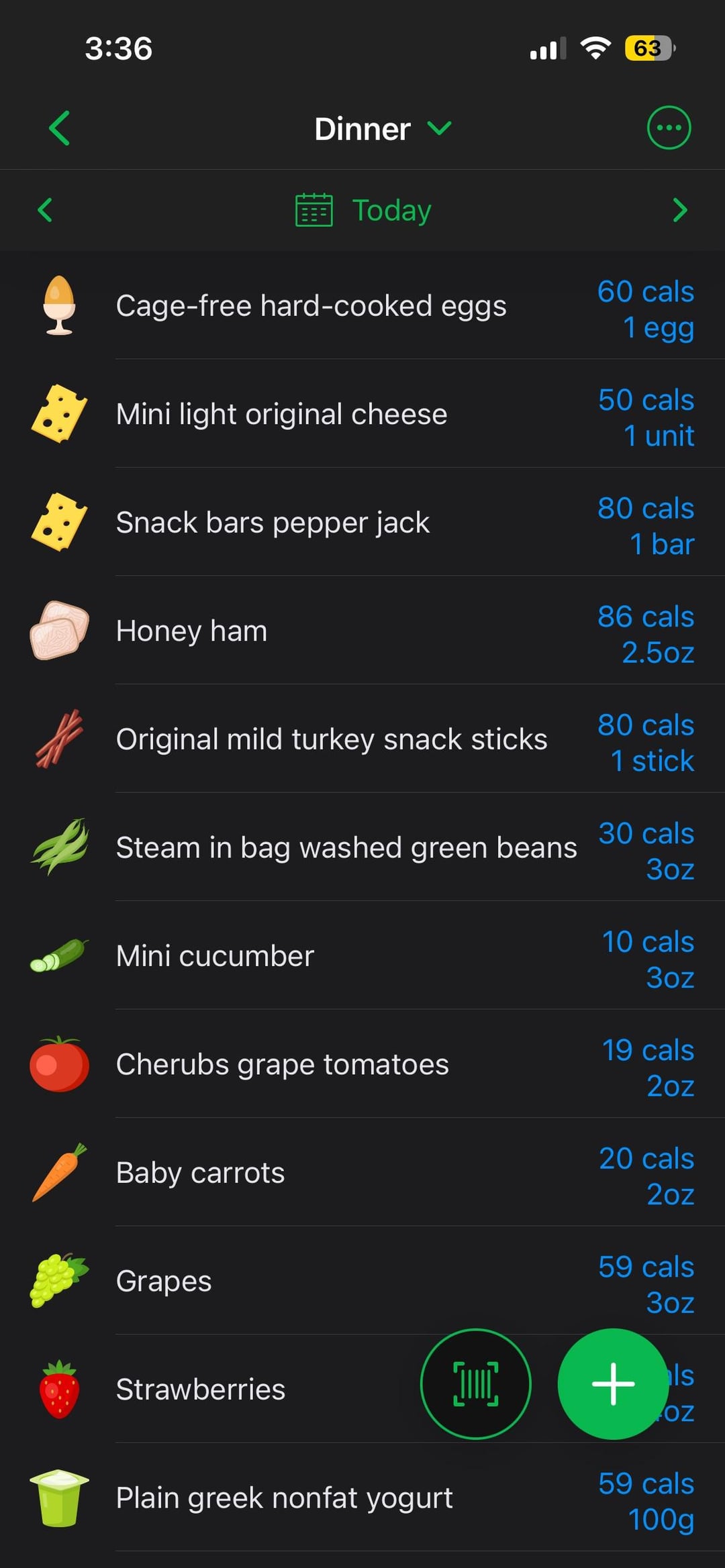
Task: Open the Honey ham entry
Action: [x=192, y=631]
